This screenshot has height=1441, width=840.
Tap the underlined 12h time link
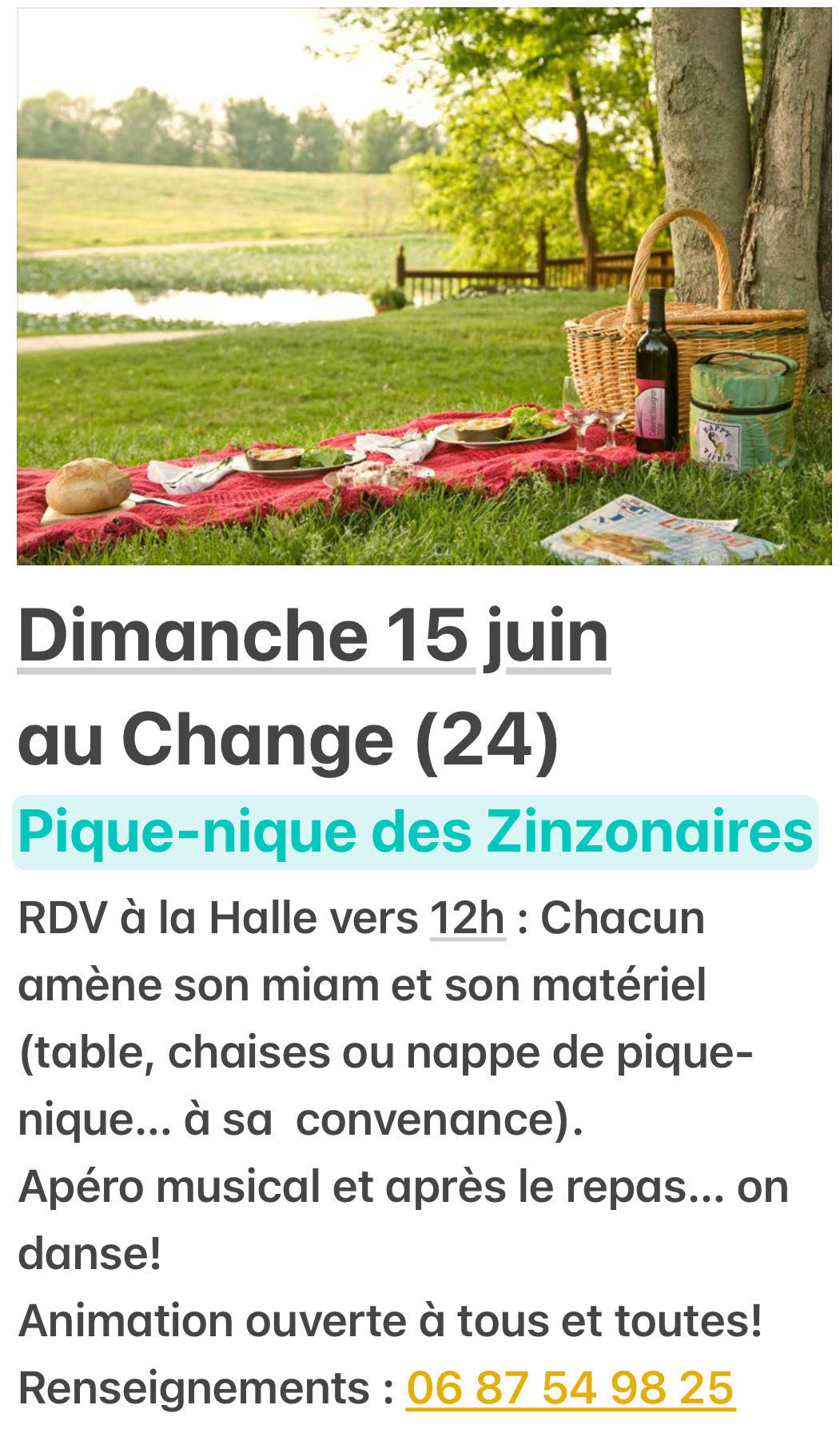click(x=468, y=918)
